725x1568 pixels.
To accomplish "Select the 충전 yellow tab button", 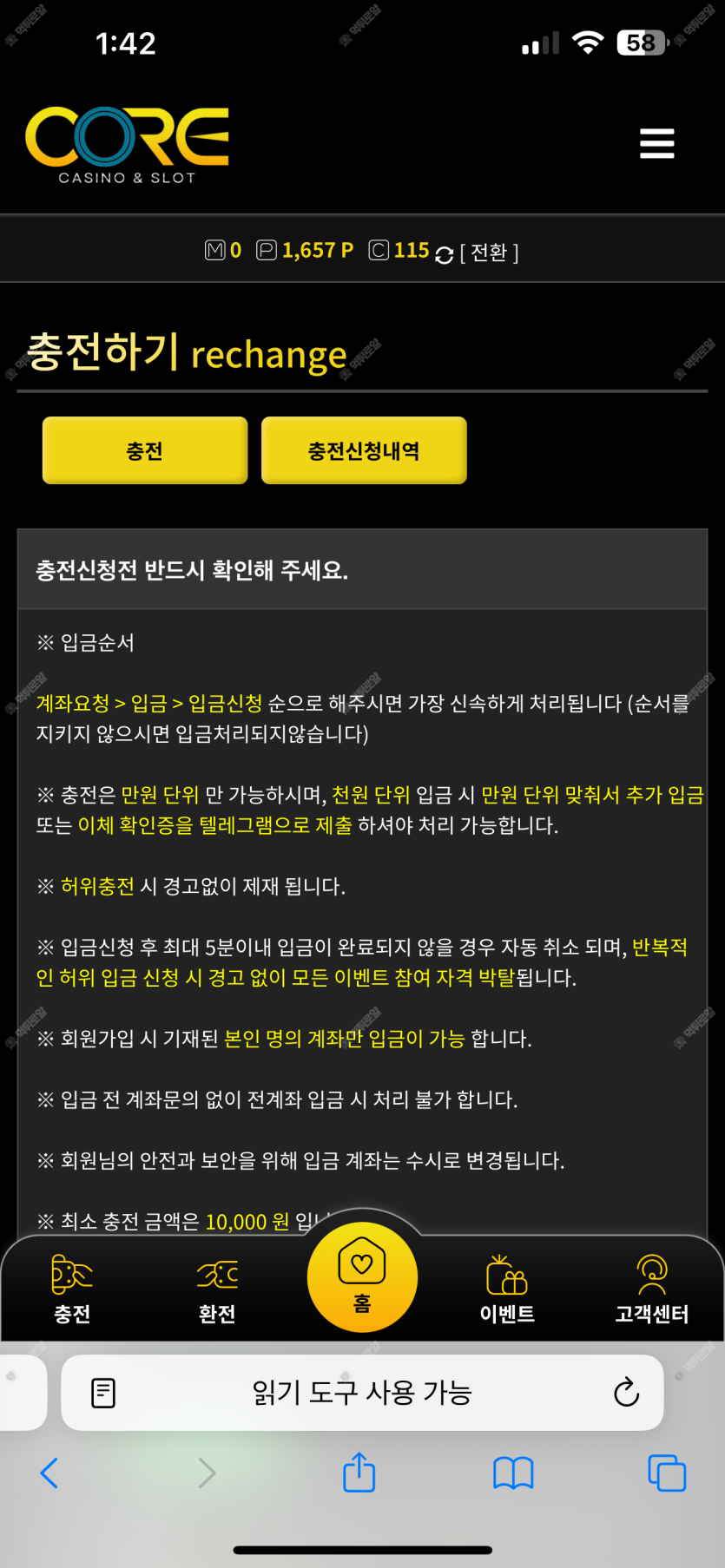I will (145, 450).
